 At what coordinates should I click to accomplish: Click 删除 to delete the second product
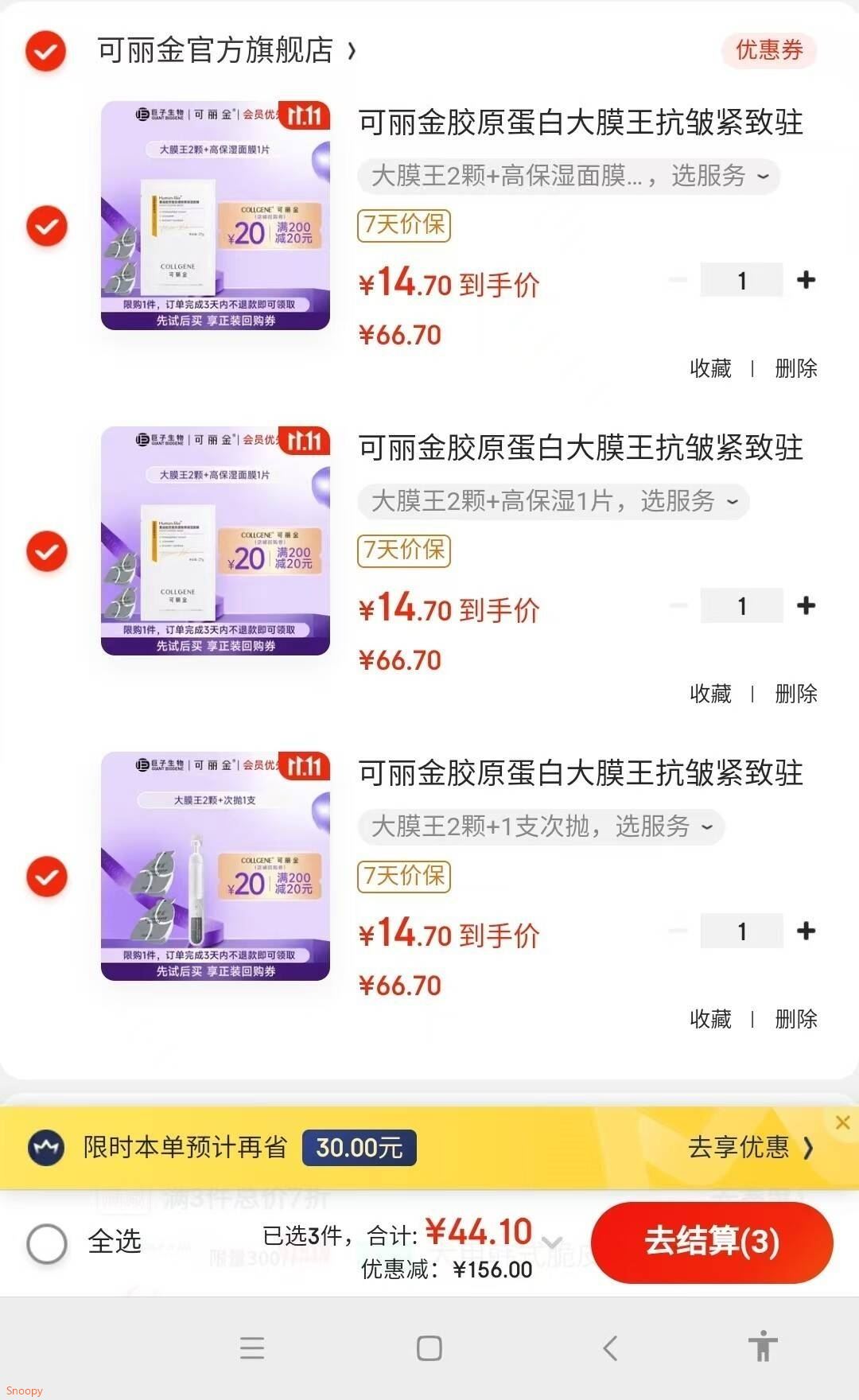click(794, 694)
